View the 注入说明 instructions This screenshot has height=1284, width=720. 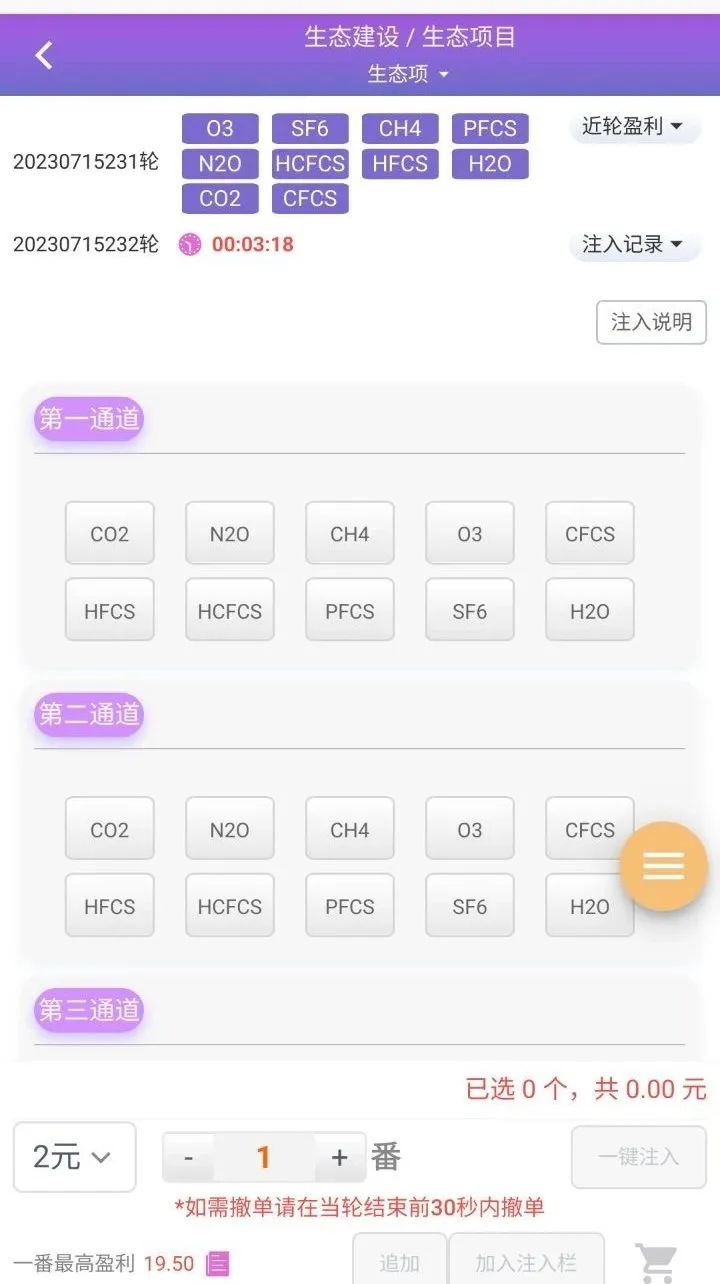click(651, 322)
